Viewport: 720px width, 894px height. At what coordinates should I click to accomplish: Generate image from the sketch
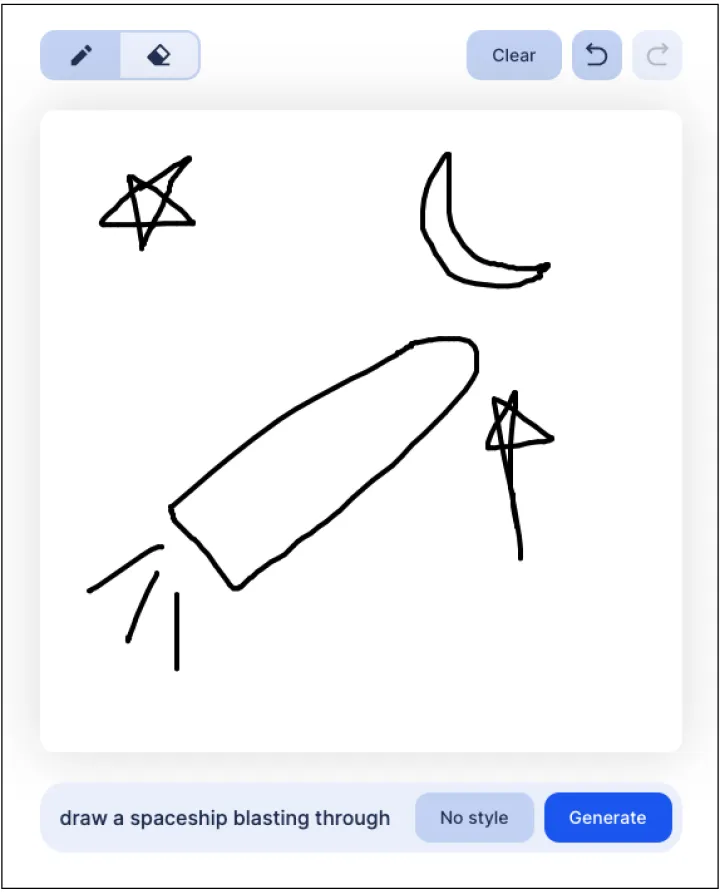(x=607, y=818)
